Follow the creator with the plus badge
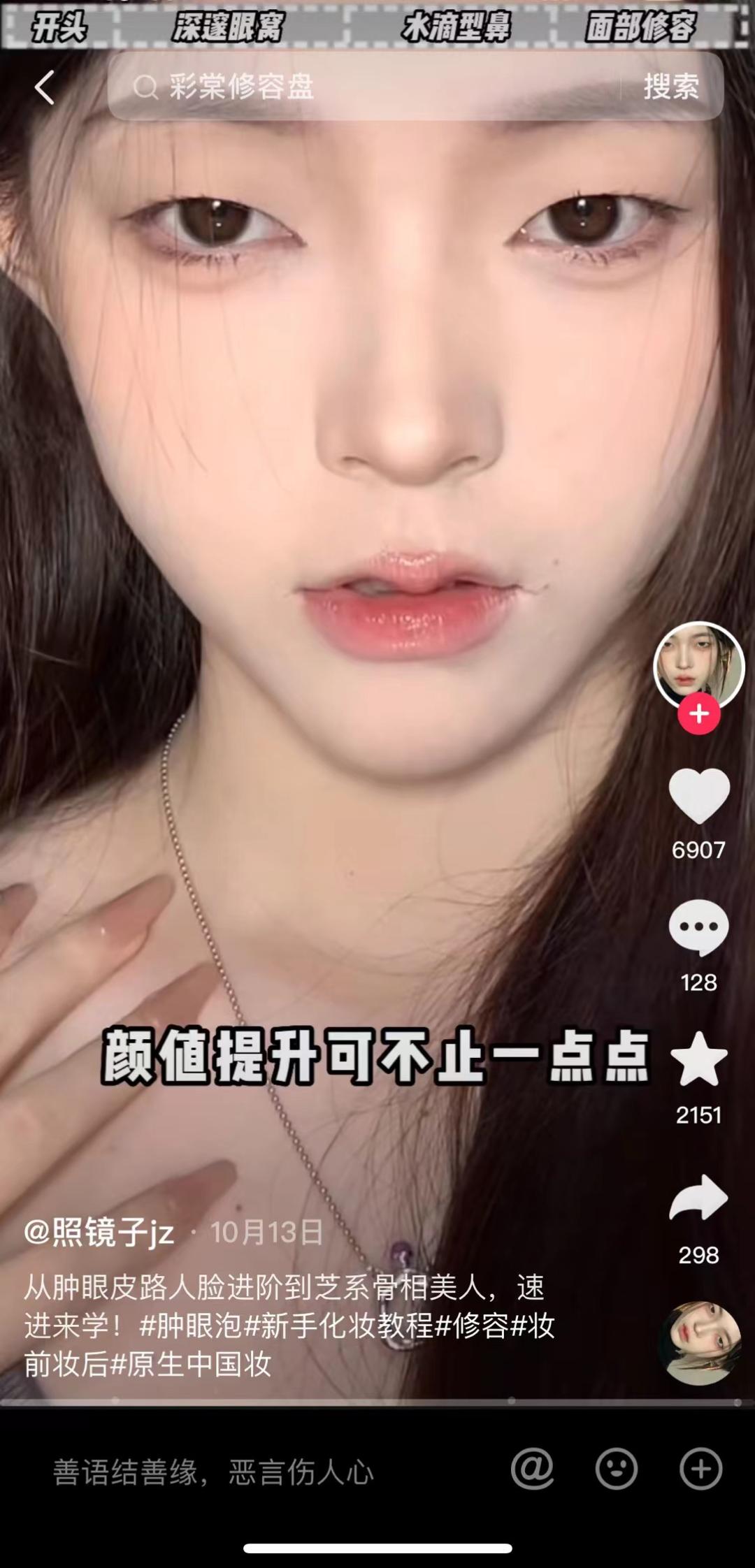This screenshot has width=755, height=1568. click(x=698, y=714)
